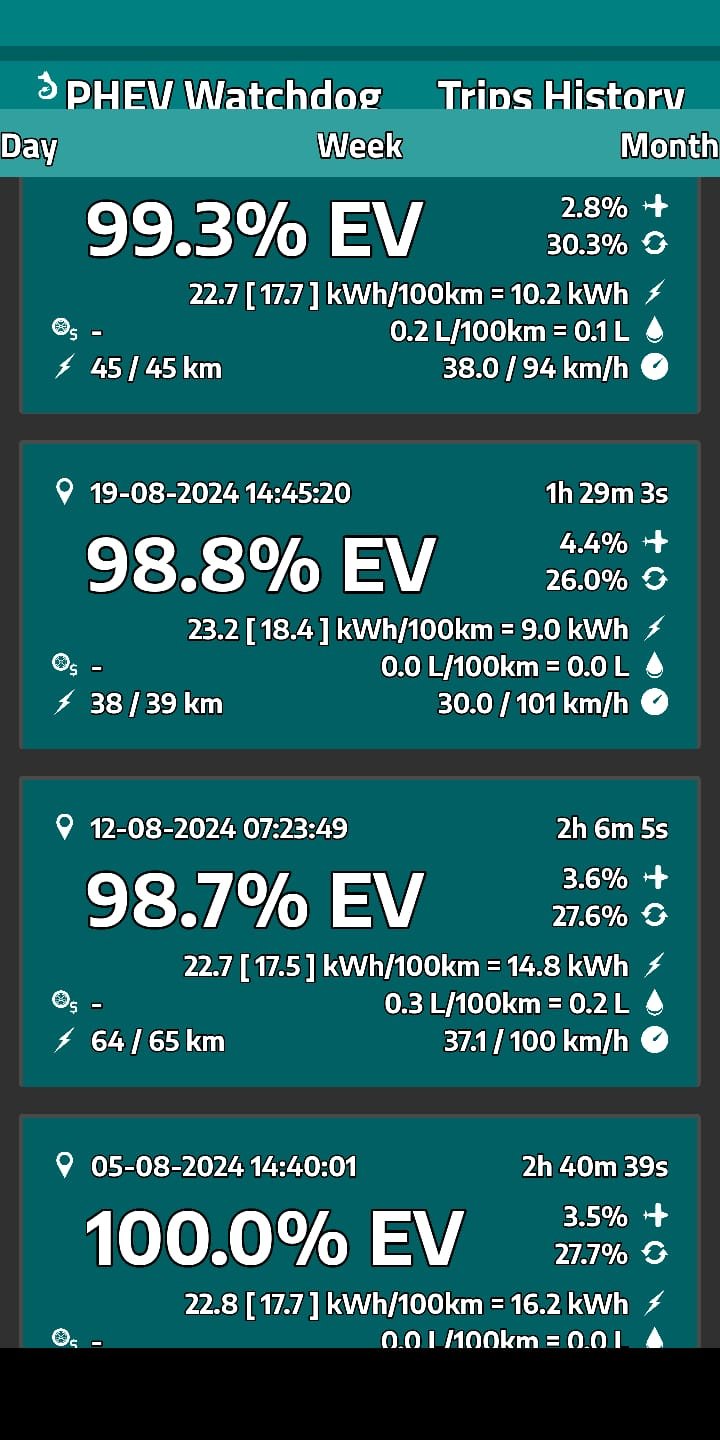Open the 05-08-2024 trip card
Viewport: 720px width, 1440px height.
tap(360, 1240)
